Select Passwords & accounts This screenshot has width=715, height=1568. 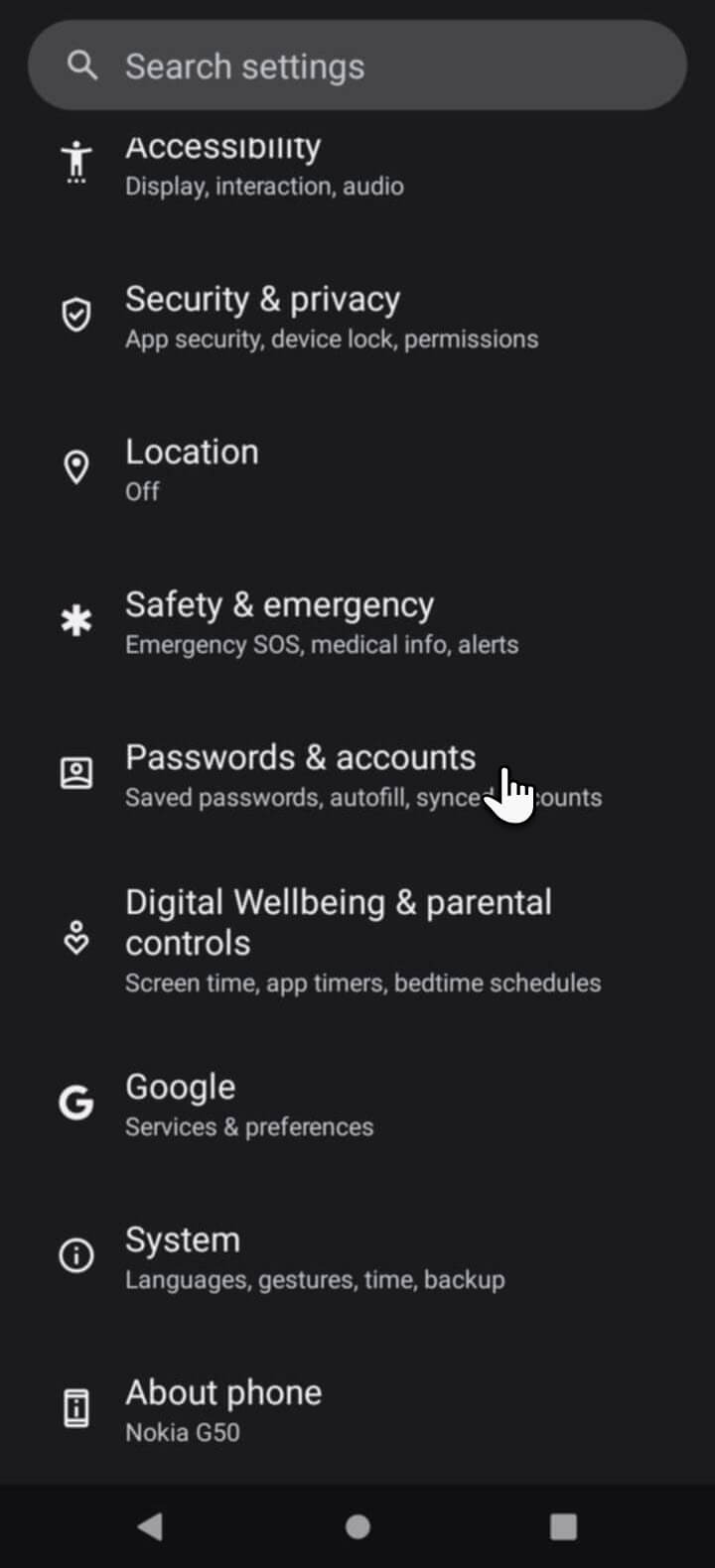pos(300,774)
